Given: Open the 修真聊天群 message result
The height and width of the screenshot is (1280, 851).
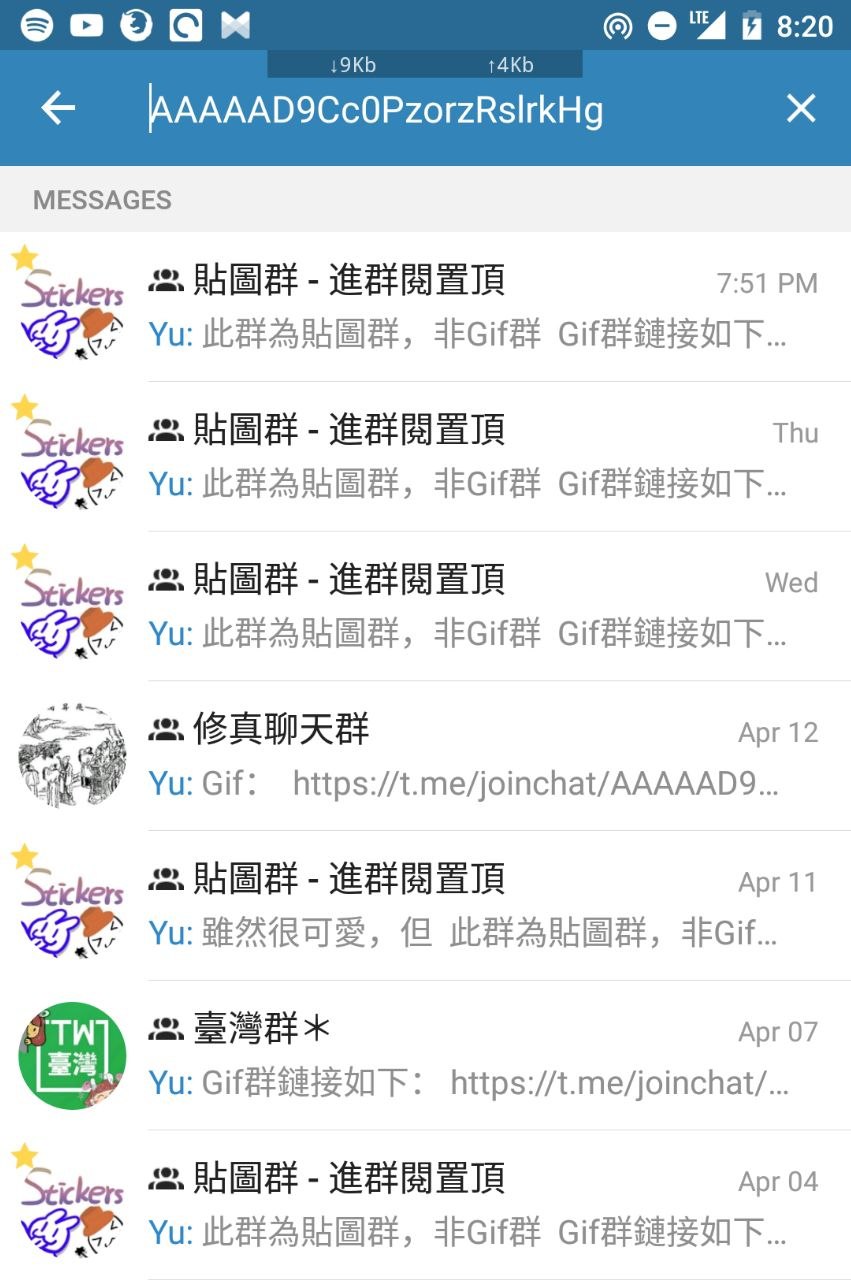Looking at the screenshot, I should click(x=480, y=757).
